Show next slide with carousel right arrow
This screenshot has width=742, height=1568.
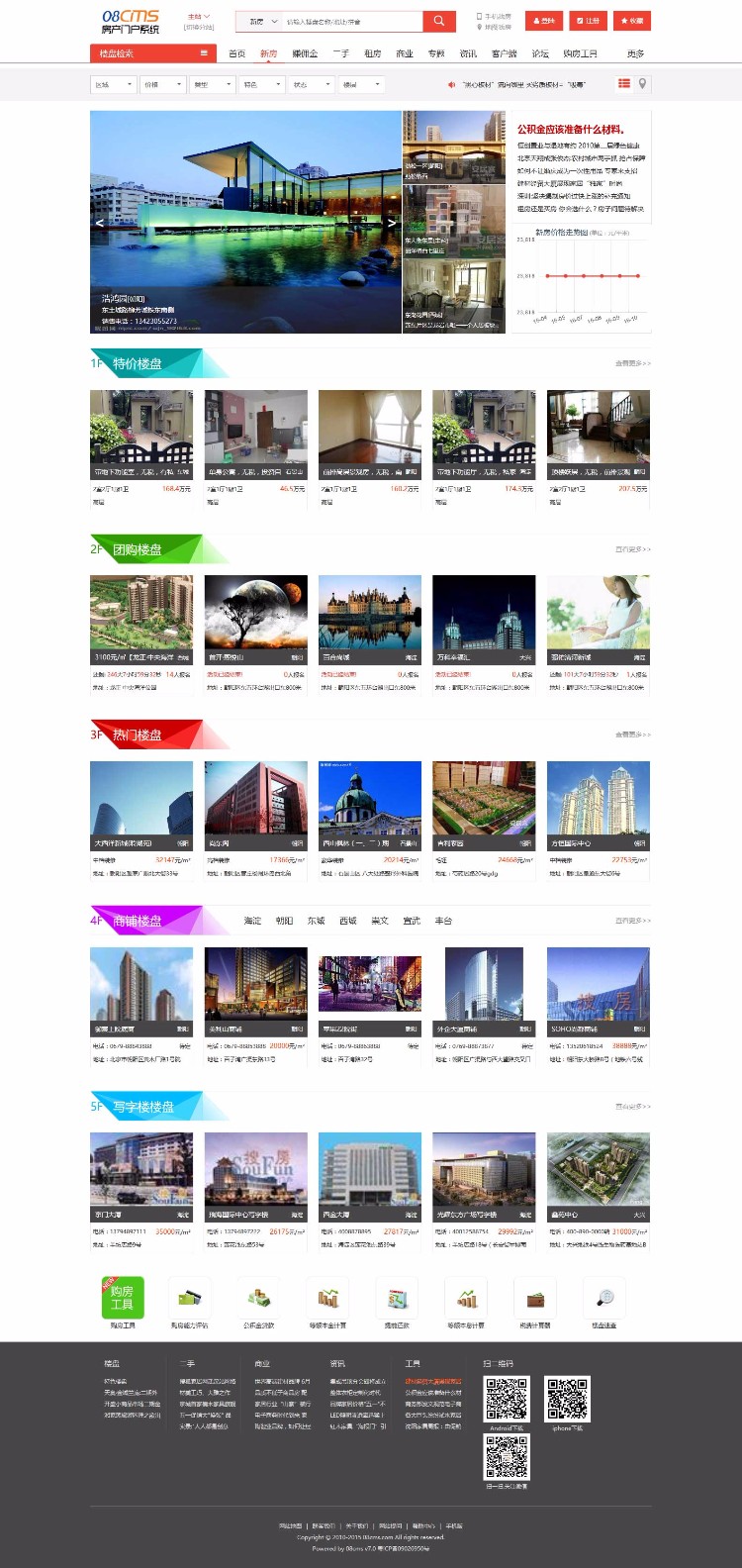click(x=392, y=223)
